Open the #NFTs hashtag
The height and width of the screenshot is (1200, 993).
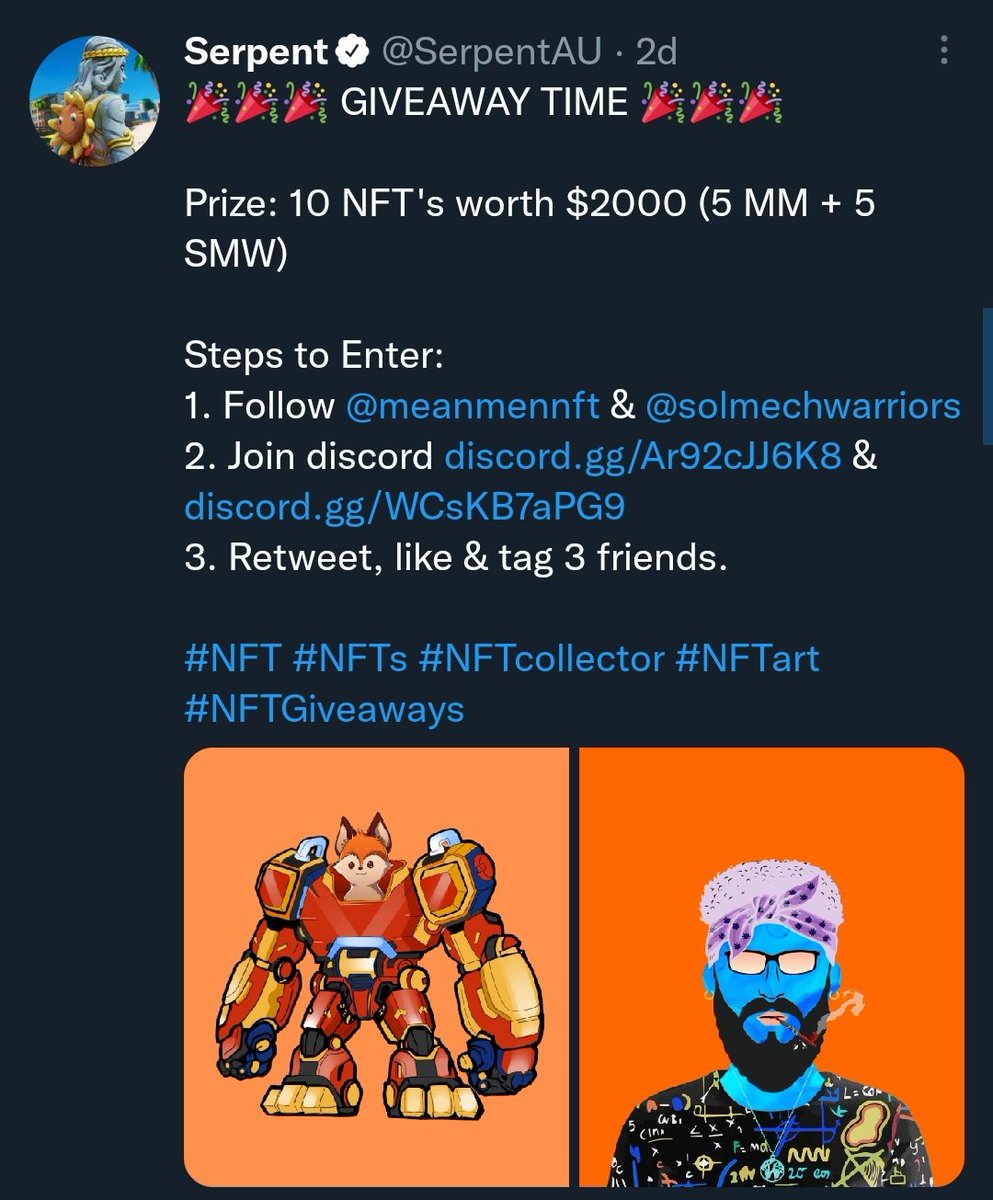click(351, 659)
